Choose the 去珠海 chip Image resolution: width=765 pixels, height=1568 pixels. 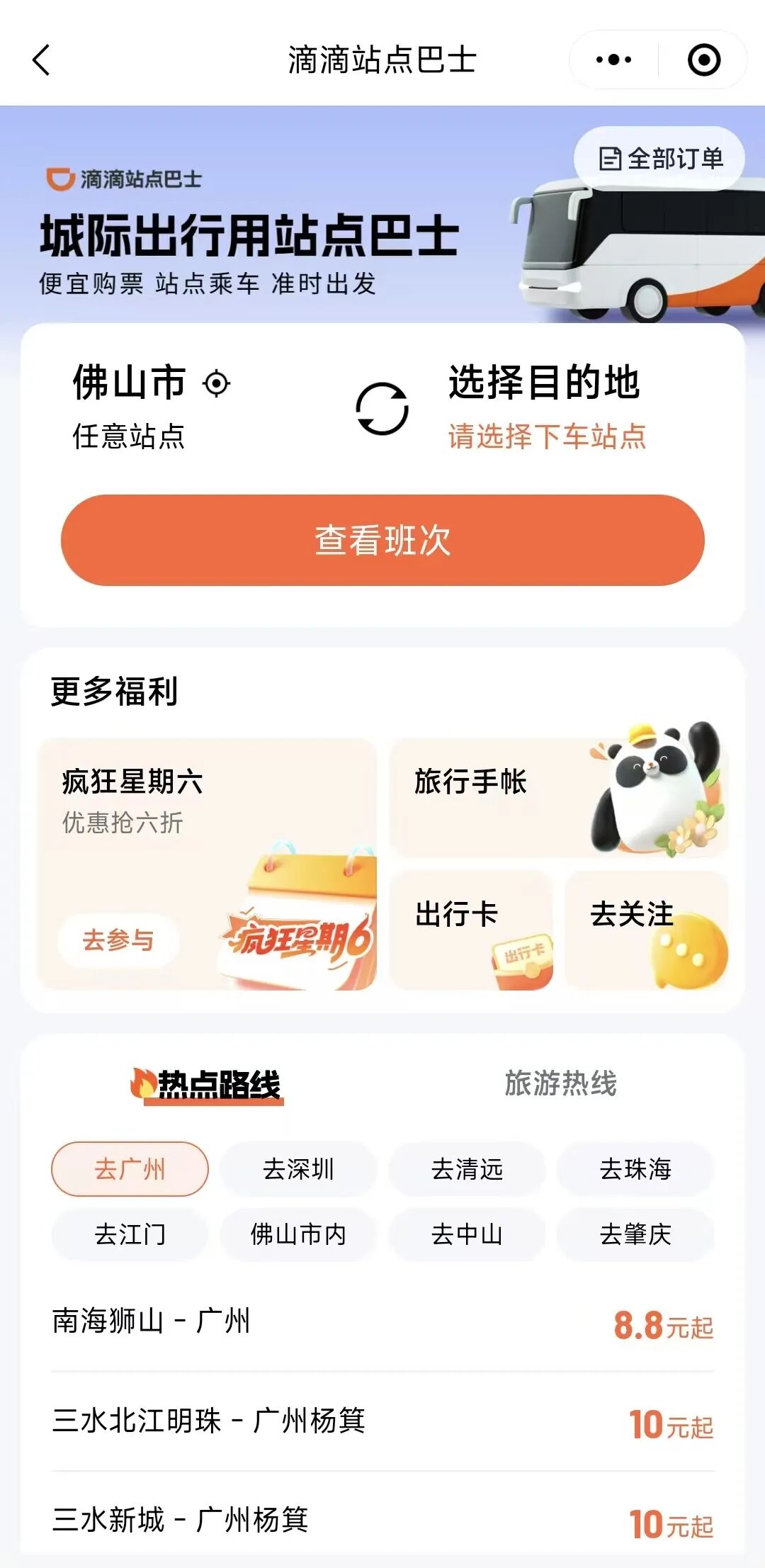click(635, 1169)
